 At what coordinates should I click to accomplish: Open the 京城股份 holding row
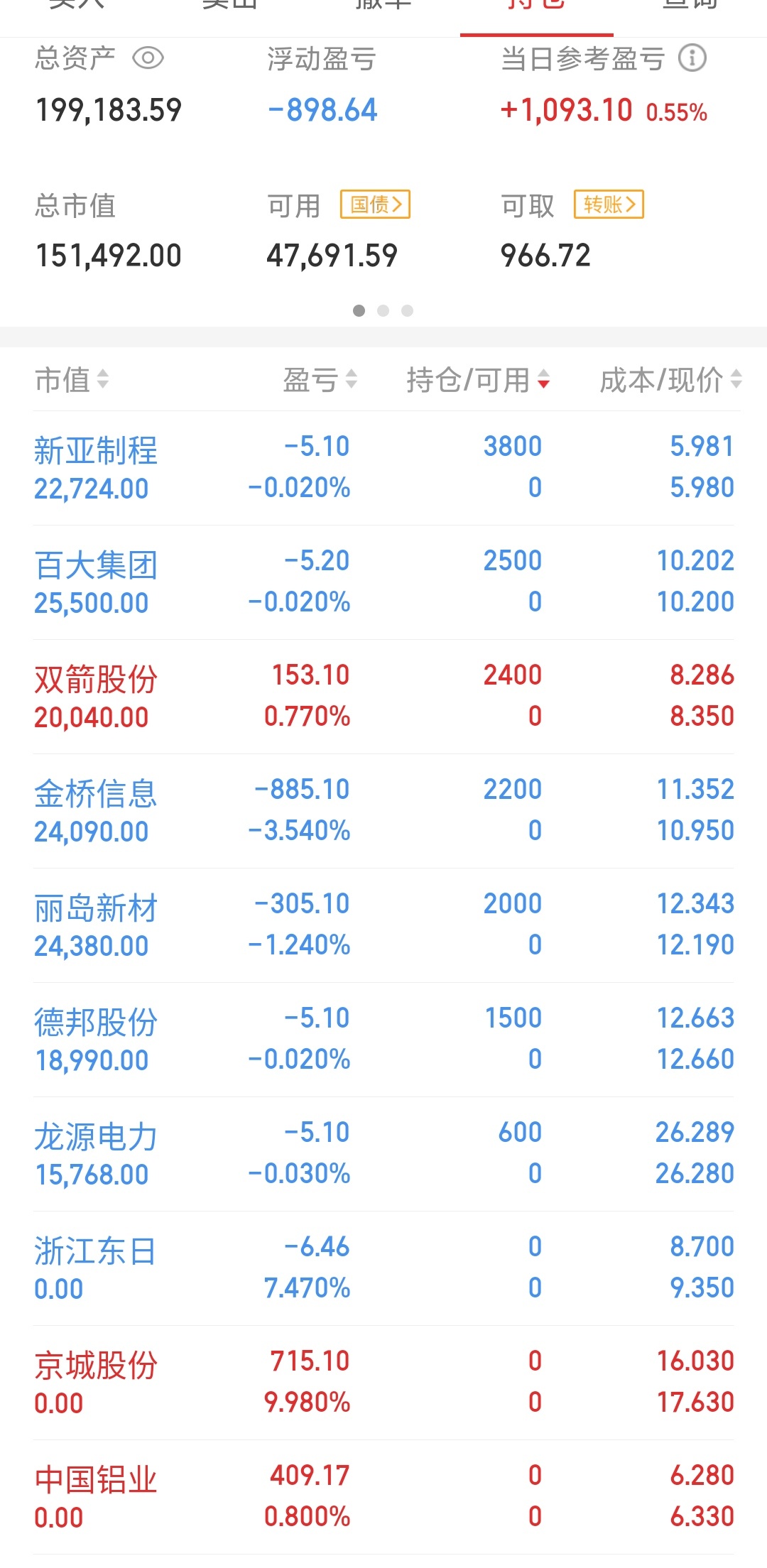383,1383
